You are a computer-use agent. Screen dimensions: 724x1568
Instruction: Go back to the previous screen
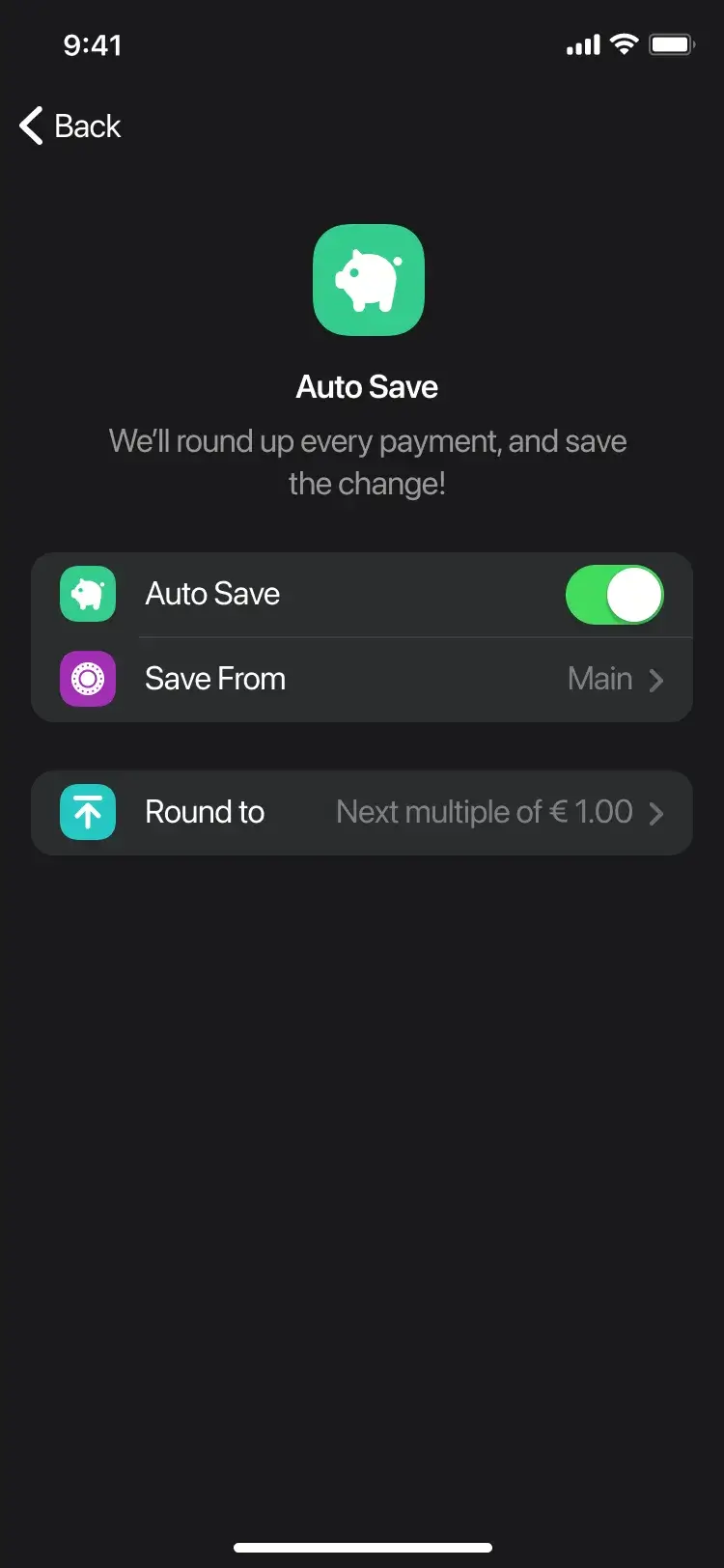[70, 126]
